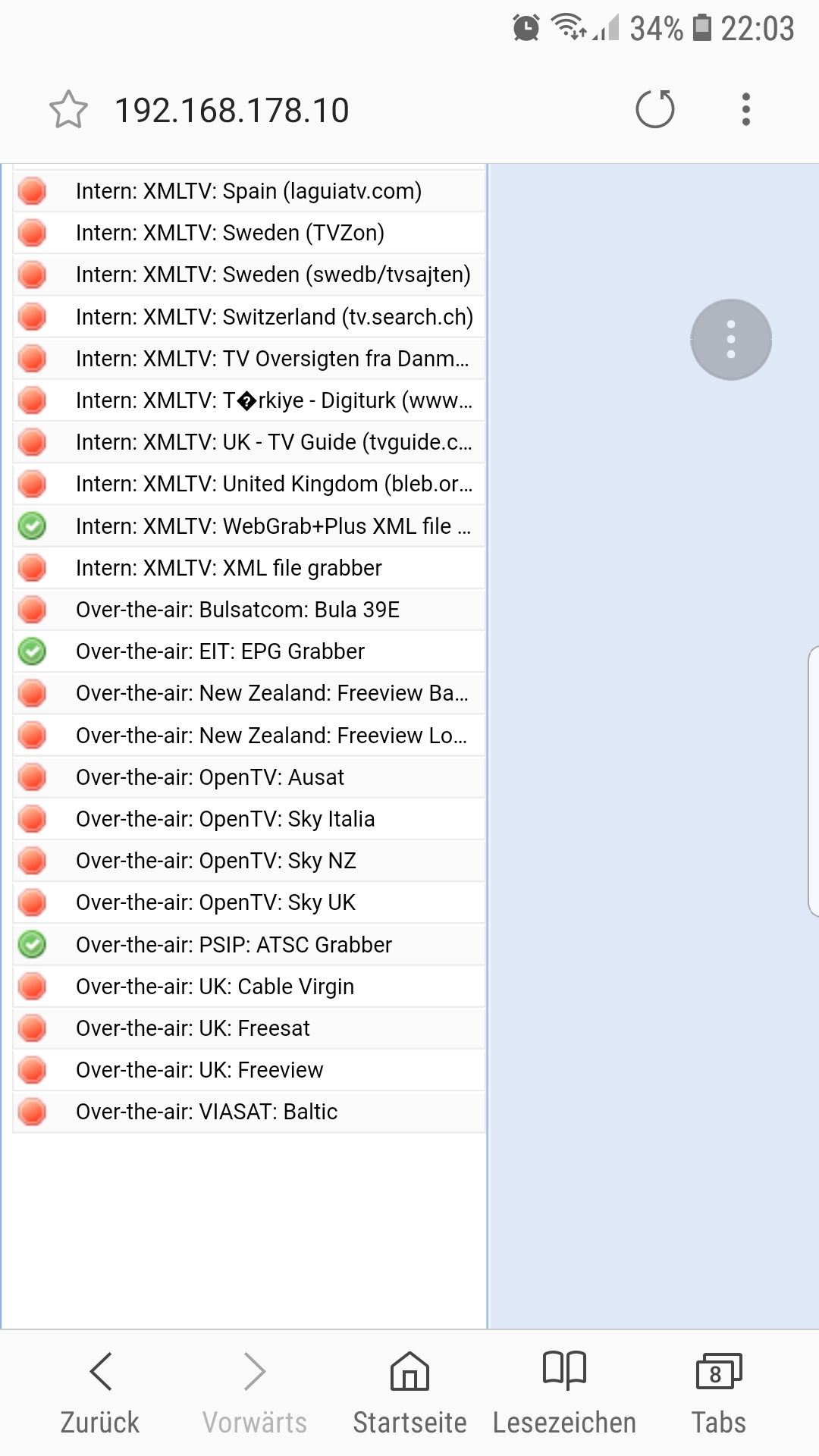Tap the floating three-dot quick menu button
The width and height of the screenshot is (819, 1456).
click(x=731, y=339)
